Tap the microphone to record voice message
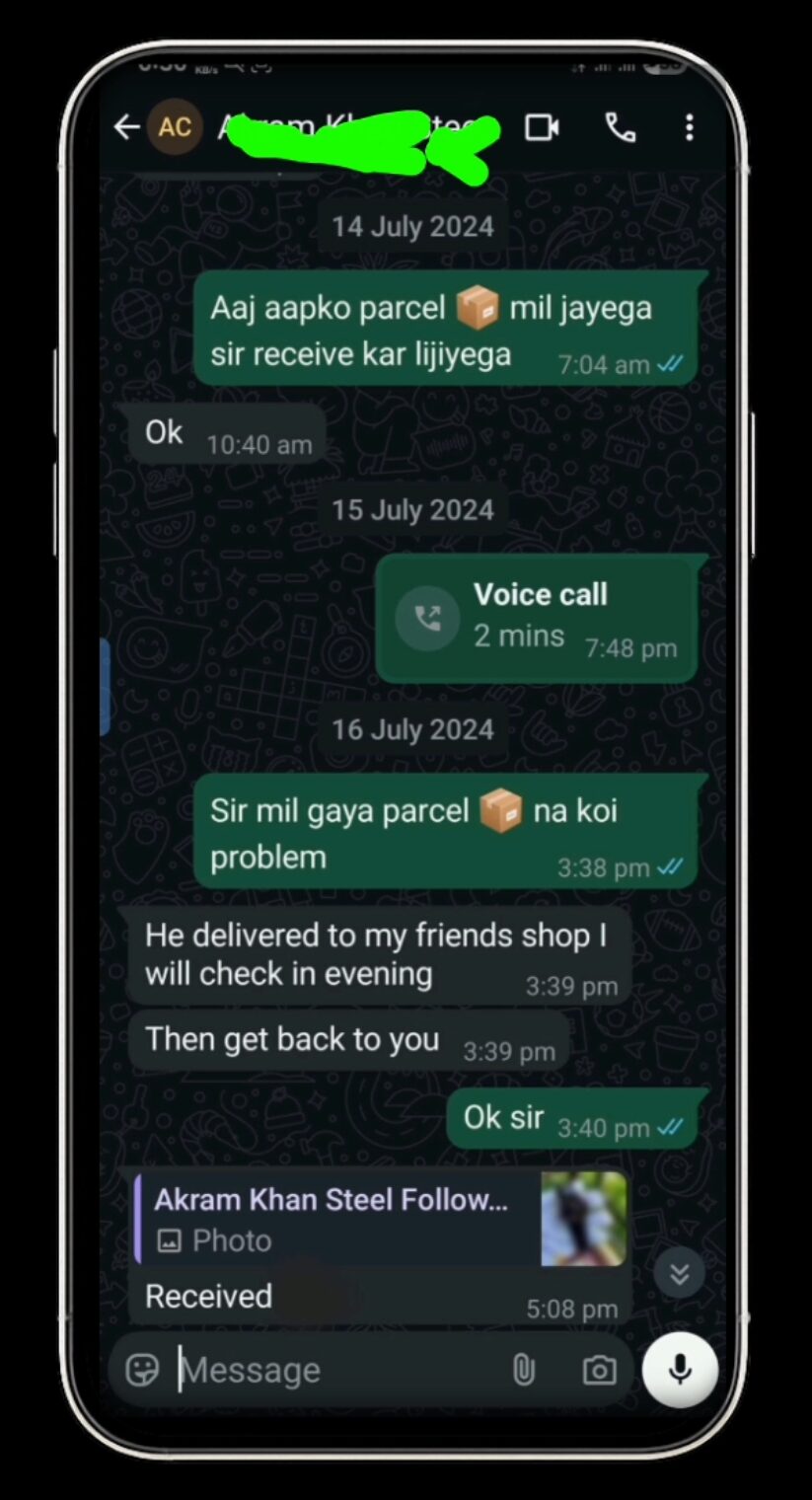 click(680, 1369)
